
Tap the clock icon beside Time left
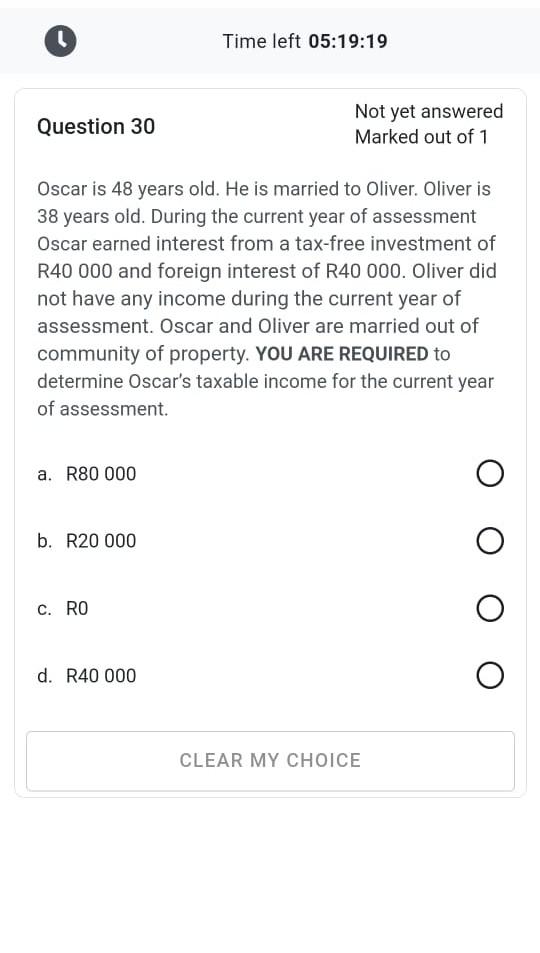pyautogui.click(x=60, y=41)
